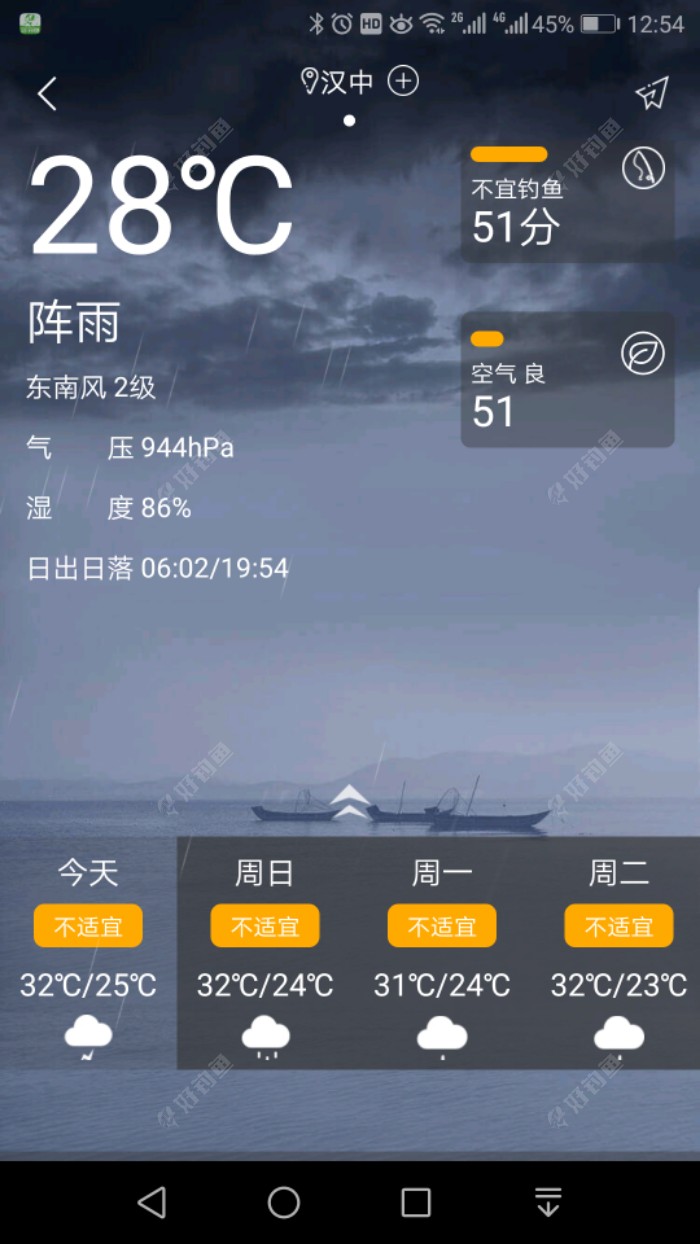Open recent apps with the square button
Screen dimensions: 700x1244
point(416,1202)
